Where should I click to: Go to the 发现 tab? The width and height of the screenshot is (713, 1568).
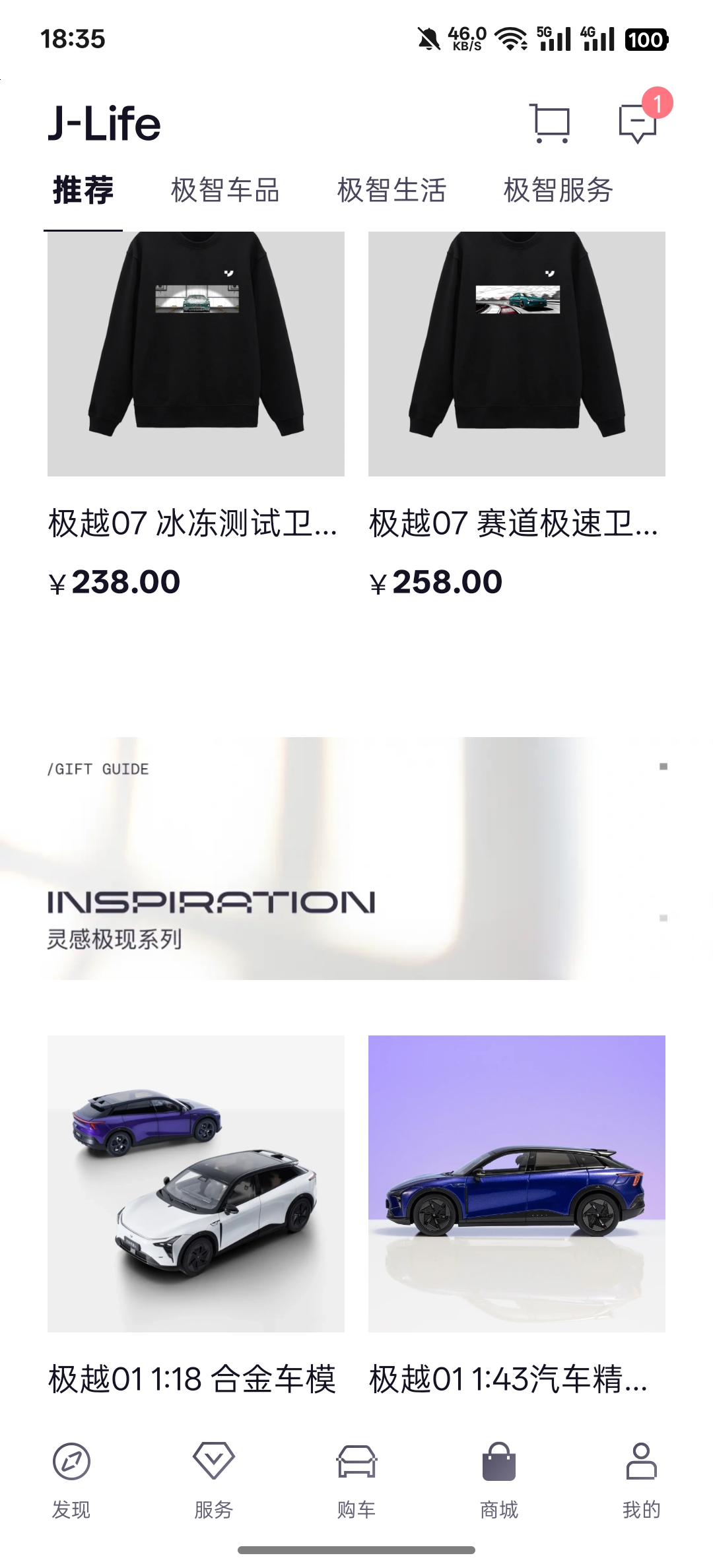tap(71, 1478)
